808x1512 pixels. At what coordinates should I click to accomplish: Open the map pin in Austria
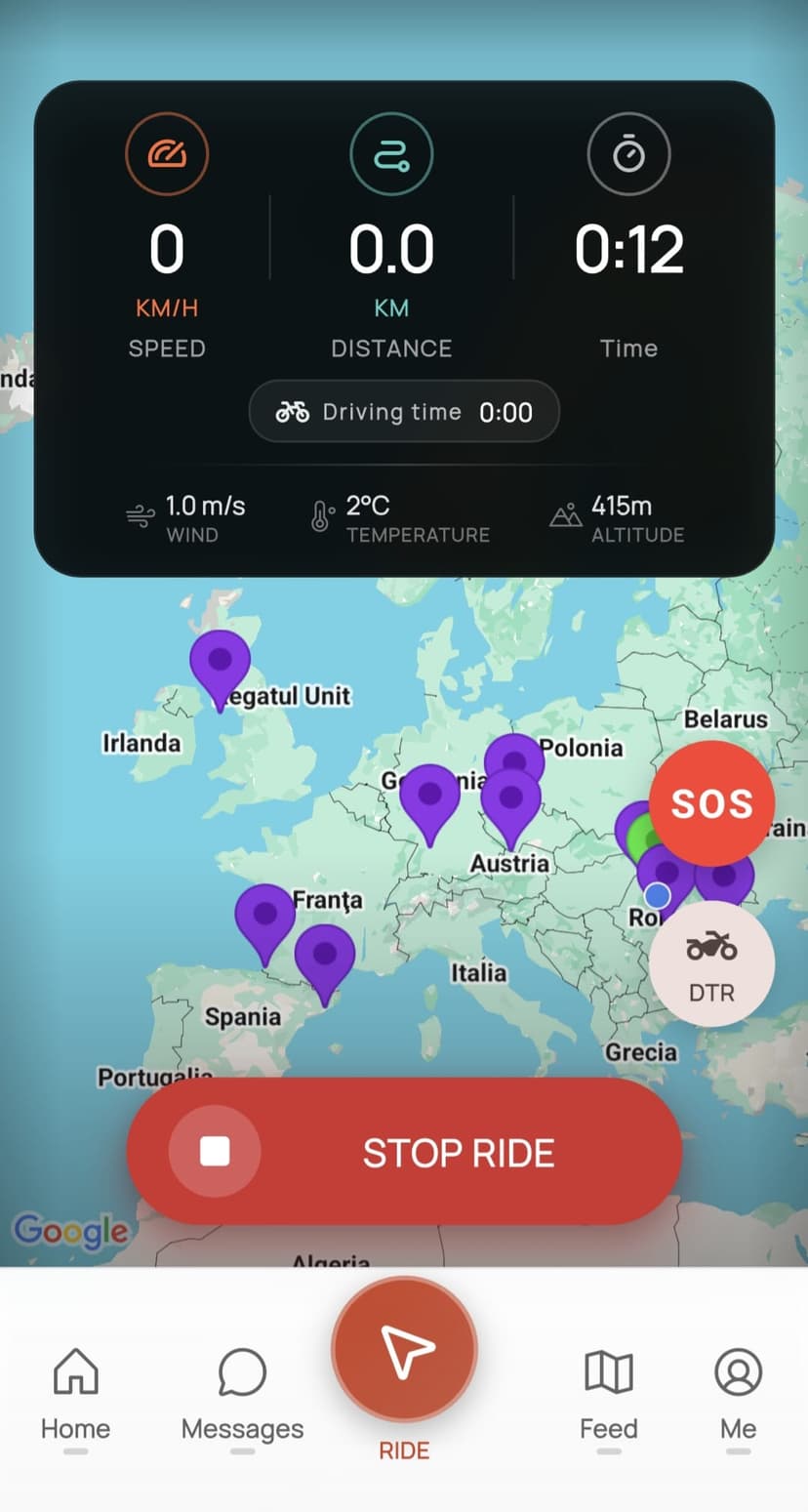coord(511,800)
